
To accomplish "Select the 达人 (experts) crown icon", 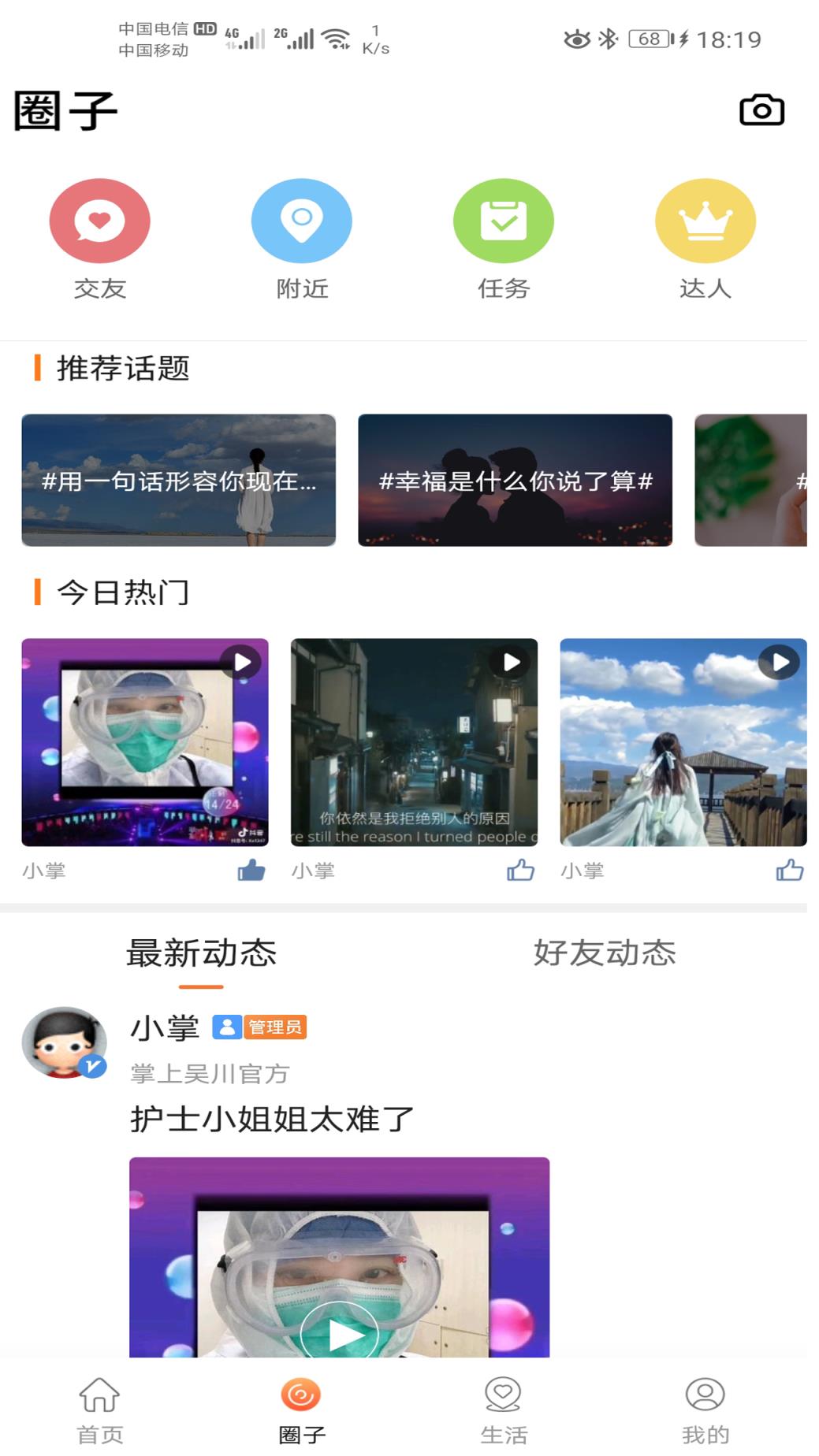I will click(x=706, y=221).
